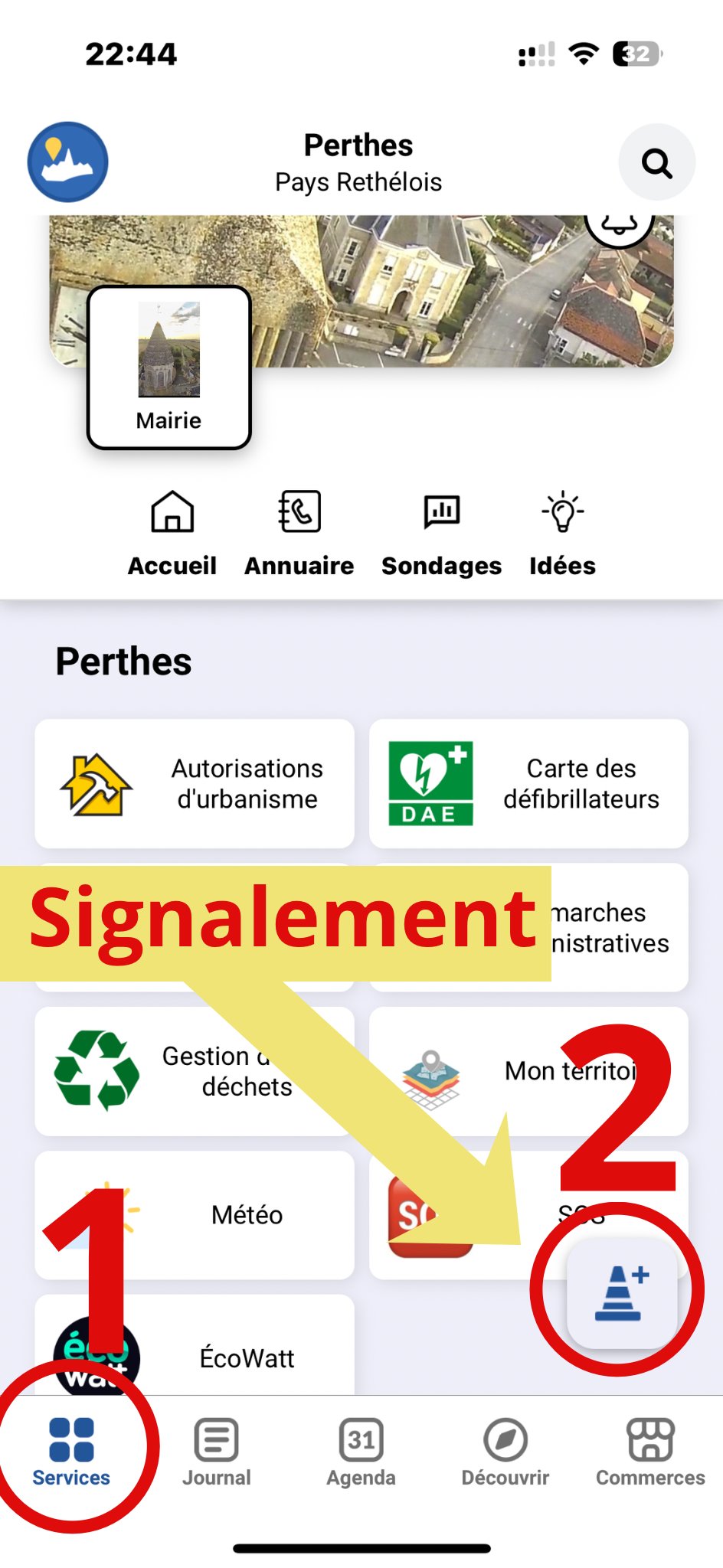Switch to the Journal tab
723x1568 pixels.
216,1452
